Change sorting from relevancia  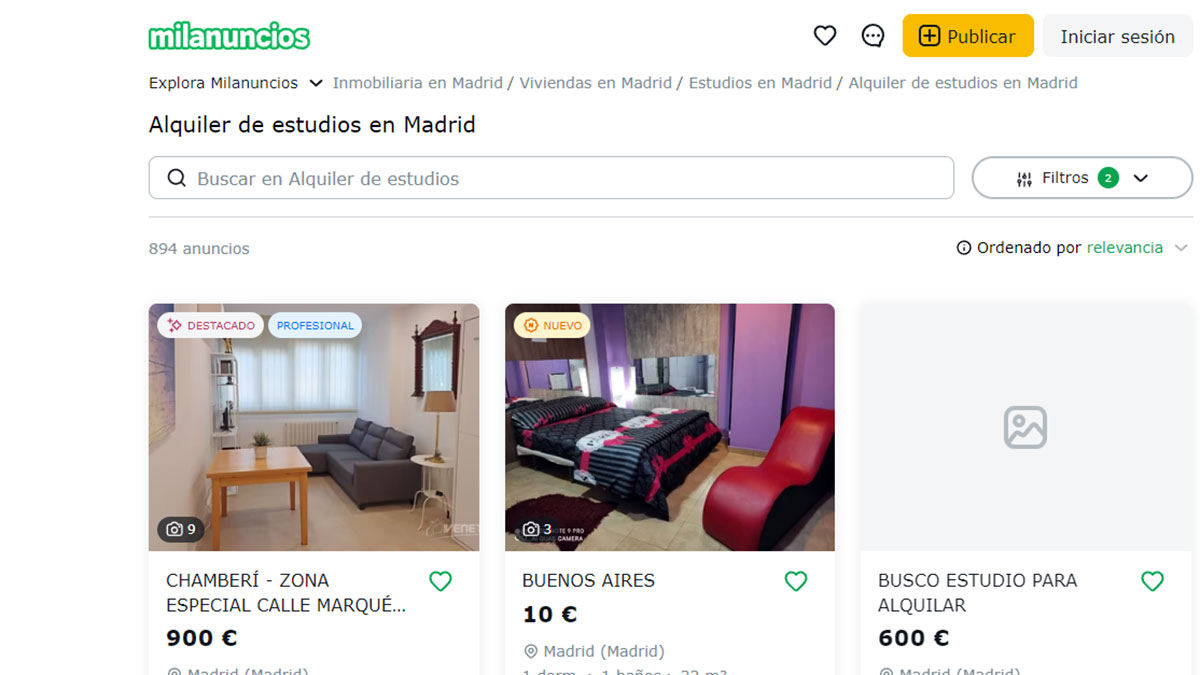(x=1124, y=248)
